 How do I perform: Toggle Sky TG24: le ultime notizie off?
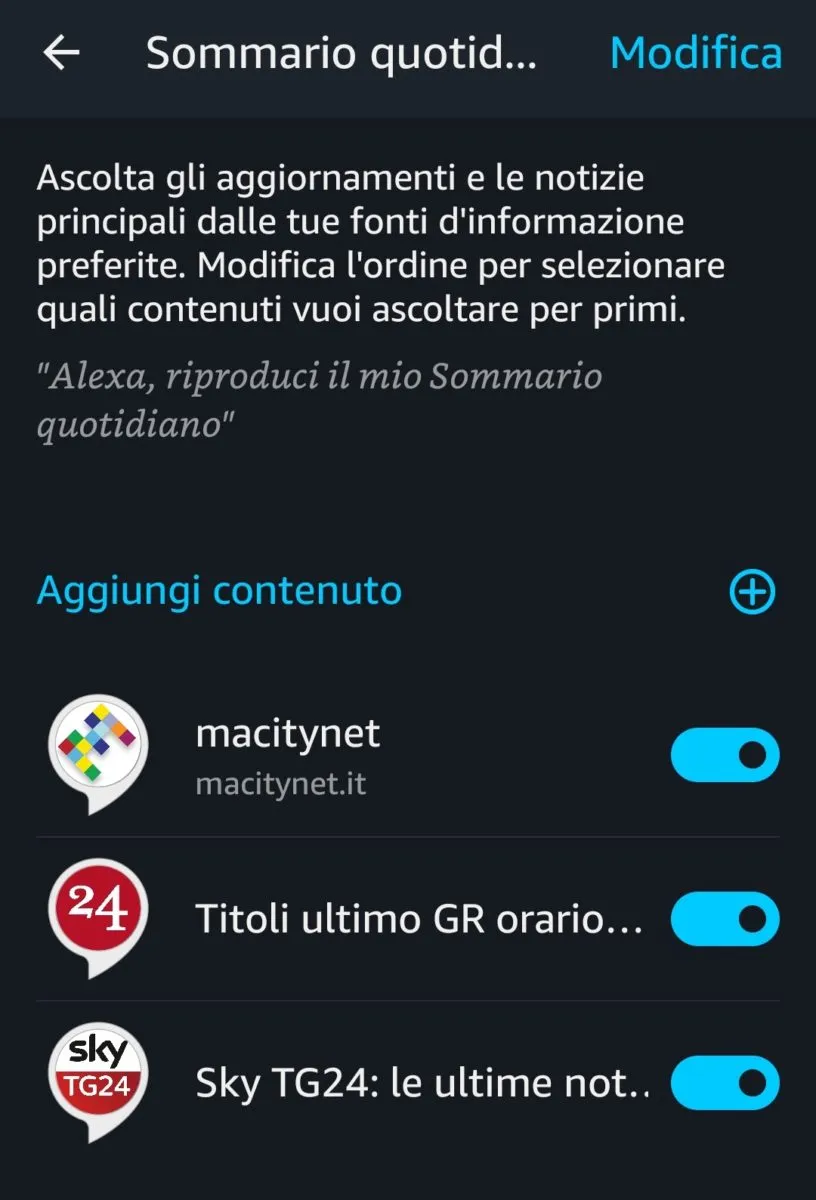(724, 1082)
